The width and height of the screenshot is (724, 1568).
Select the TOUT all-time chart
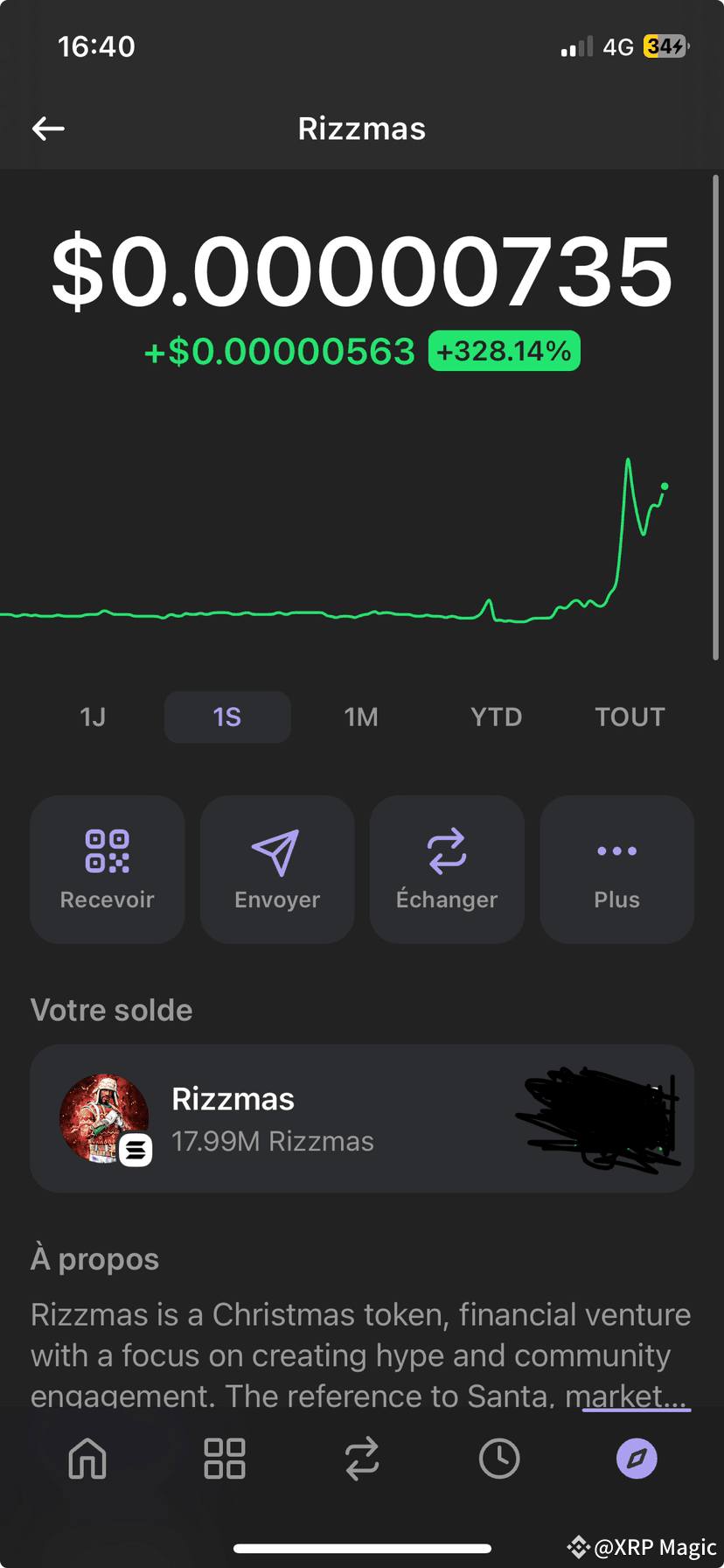point(630,717)
